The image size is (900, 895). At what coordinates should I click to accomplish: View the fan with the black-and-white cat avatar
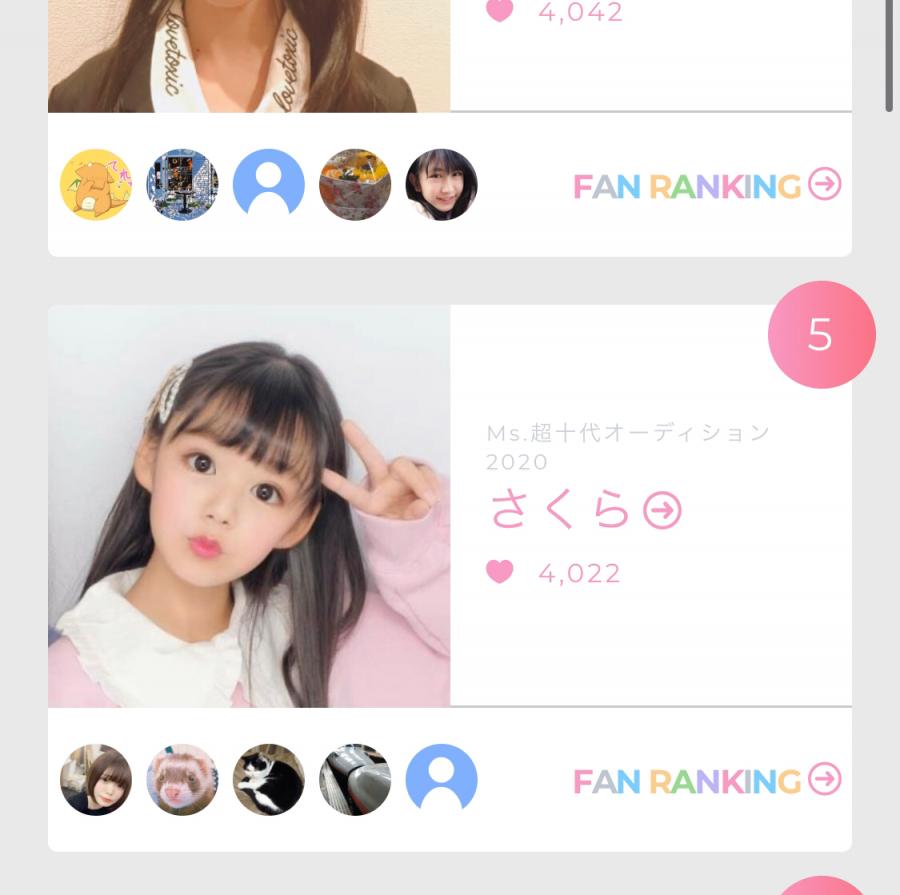(x=269, y=780)
